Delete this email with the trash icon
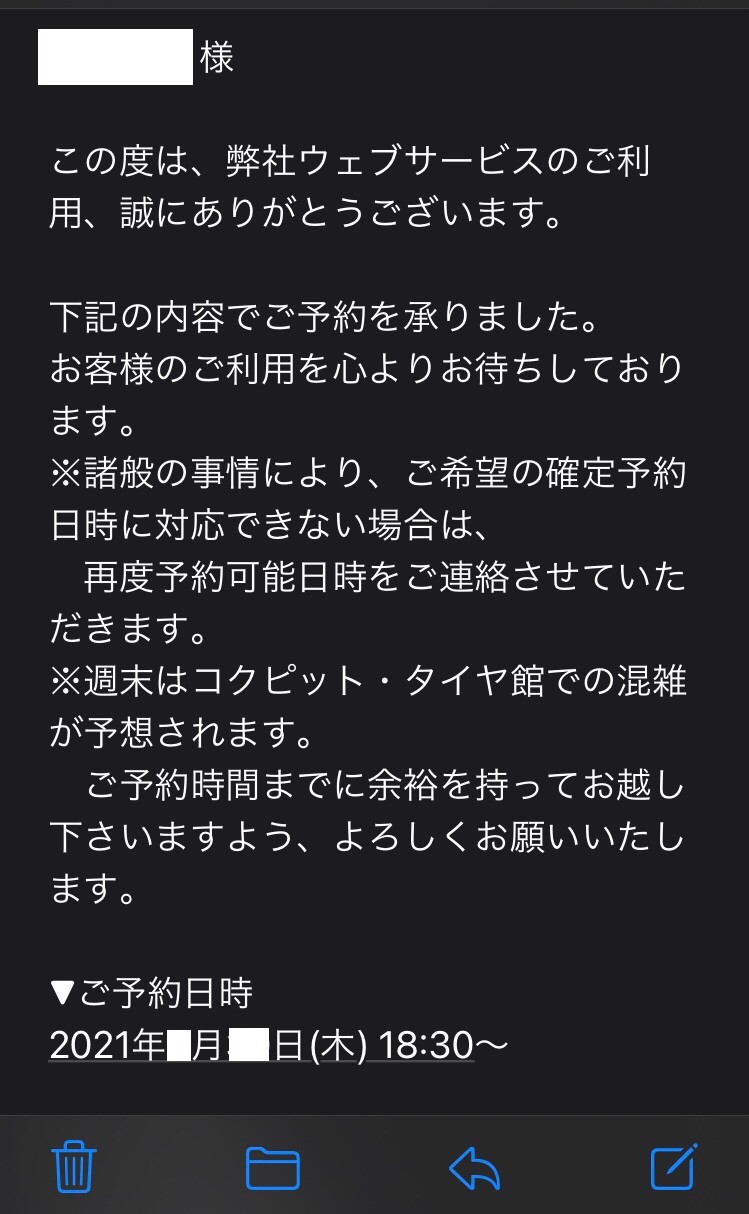 [x=74, y=1166]
